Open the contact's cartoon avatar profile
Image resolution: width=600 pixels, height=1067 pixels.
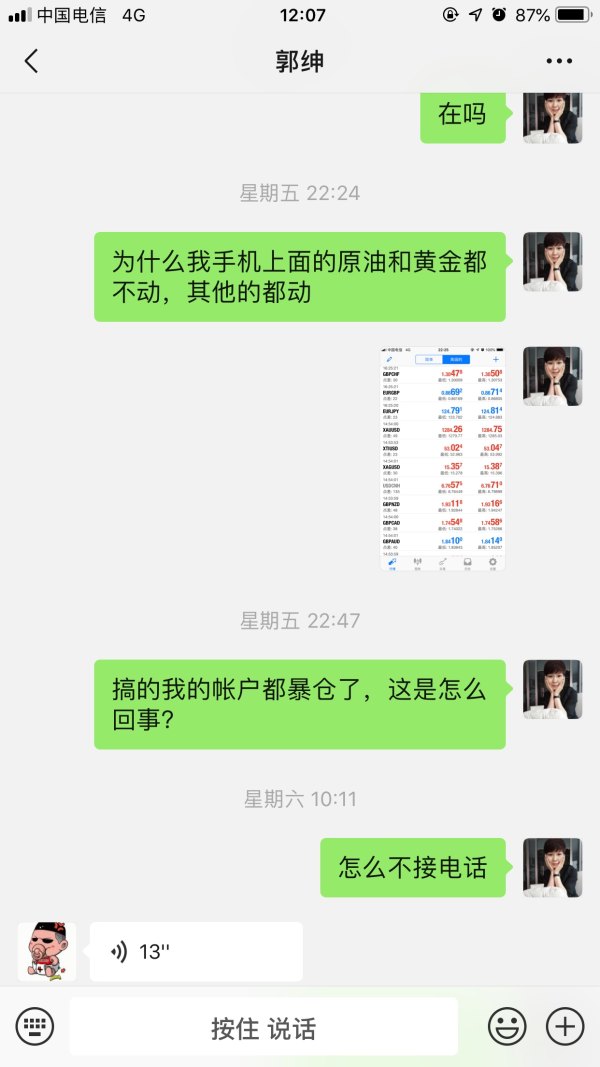click(47, 951)
